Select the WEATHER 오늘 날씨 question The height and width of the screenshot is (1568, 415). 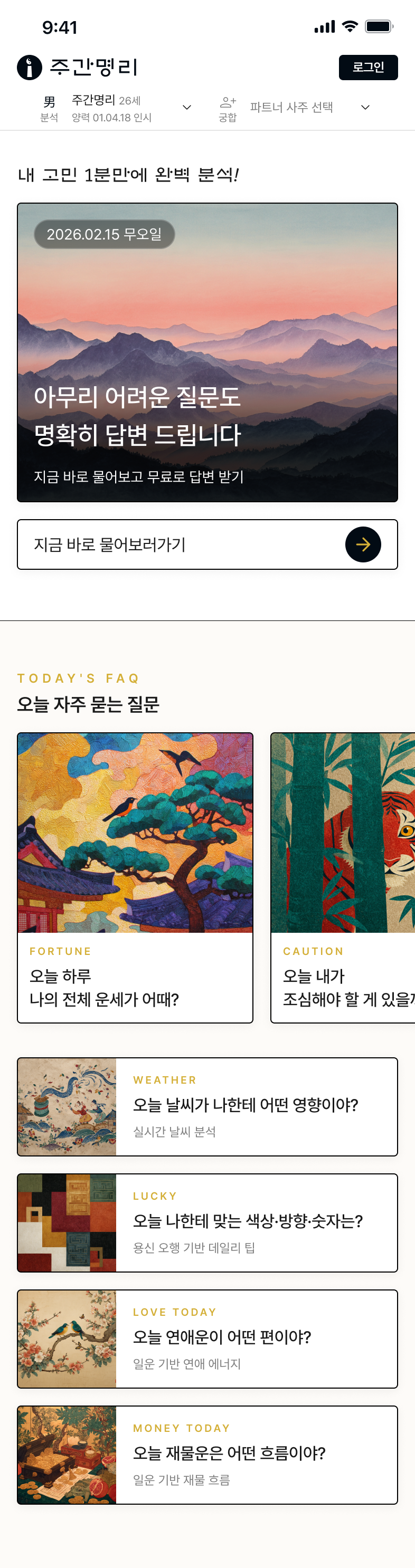pyautogui.click(x=207, y=1106)
